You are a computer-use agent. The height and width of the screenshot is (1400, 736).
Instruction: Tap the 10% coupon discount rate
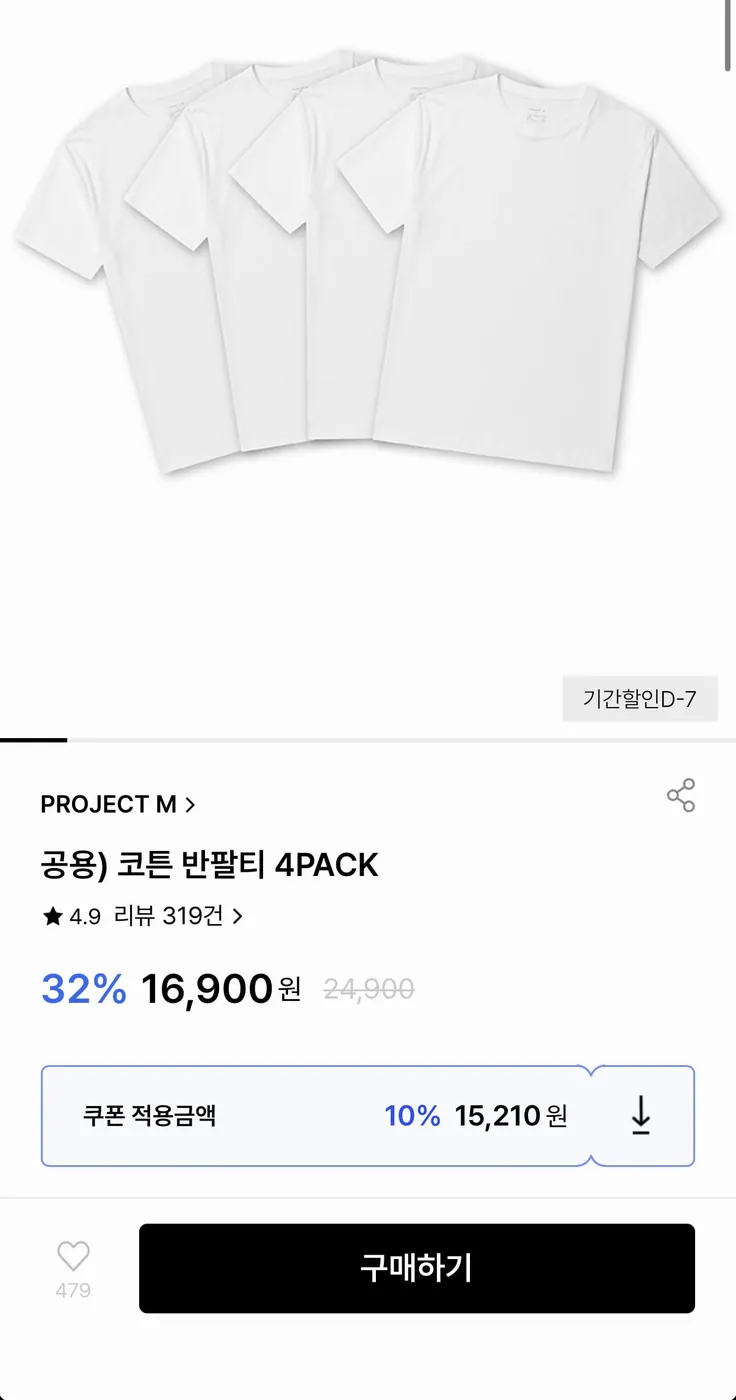tap(413, 1116)
